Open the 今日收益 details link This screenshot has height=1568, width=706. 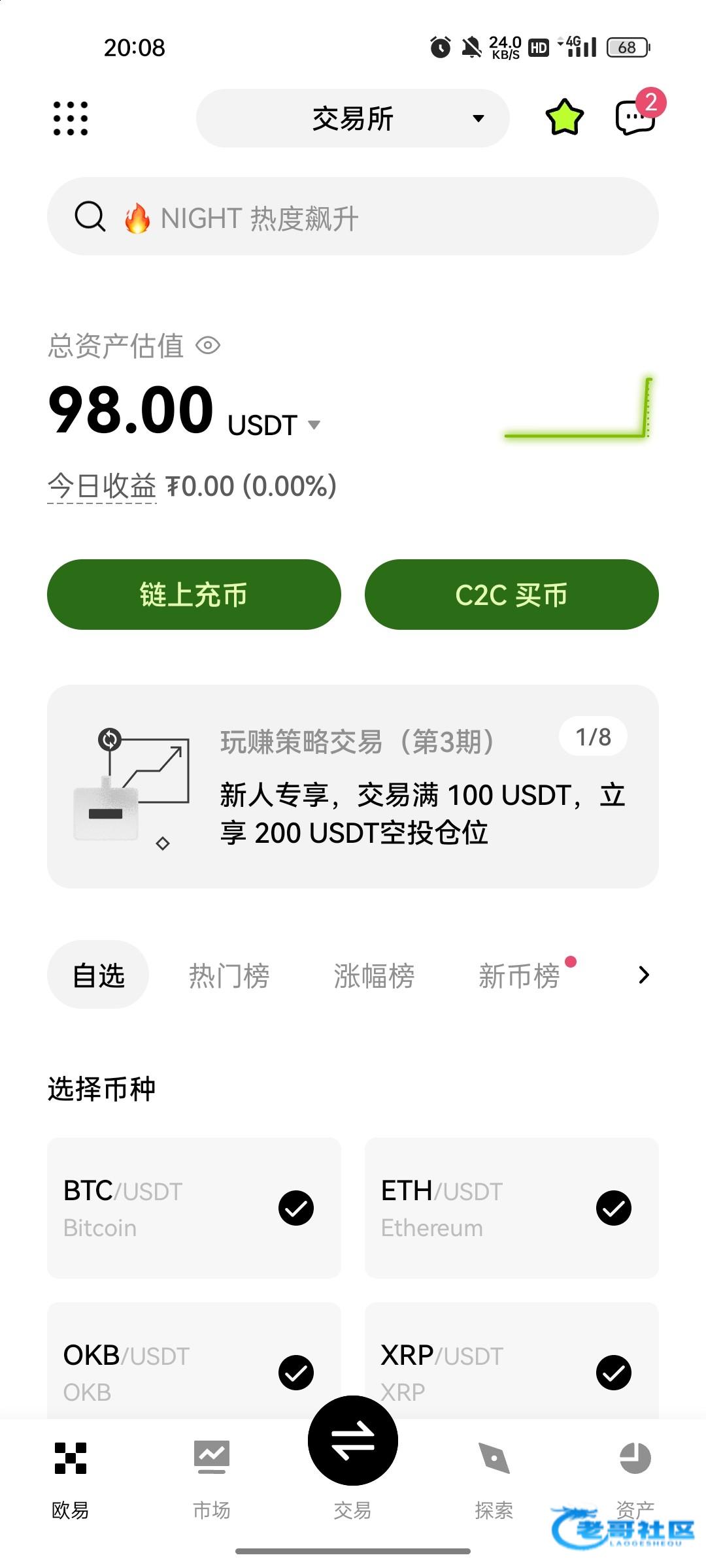click(x=102, y=486)
